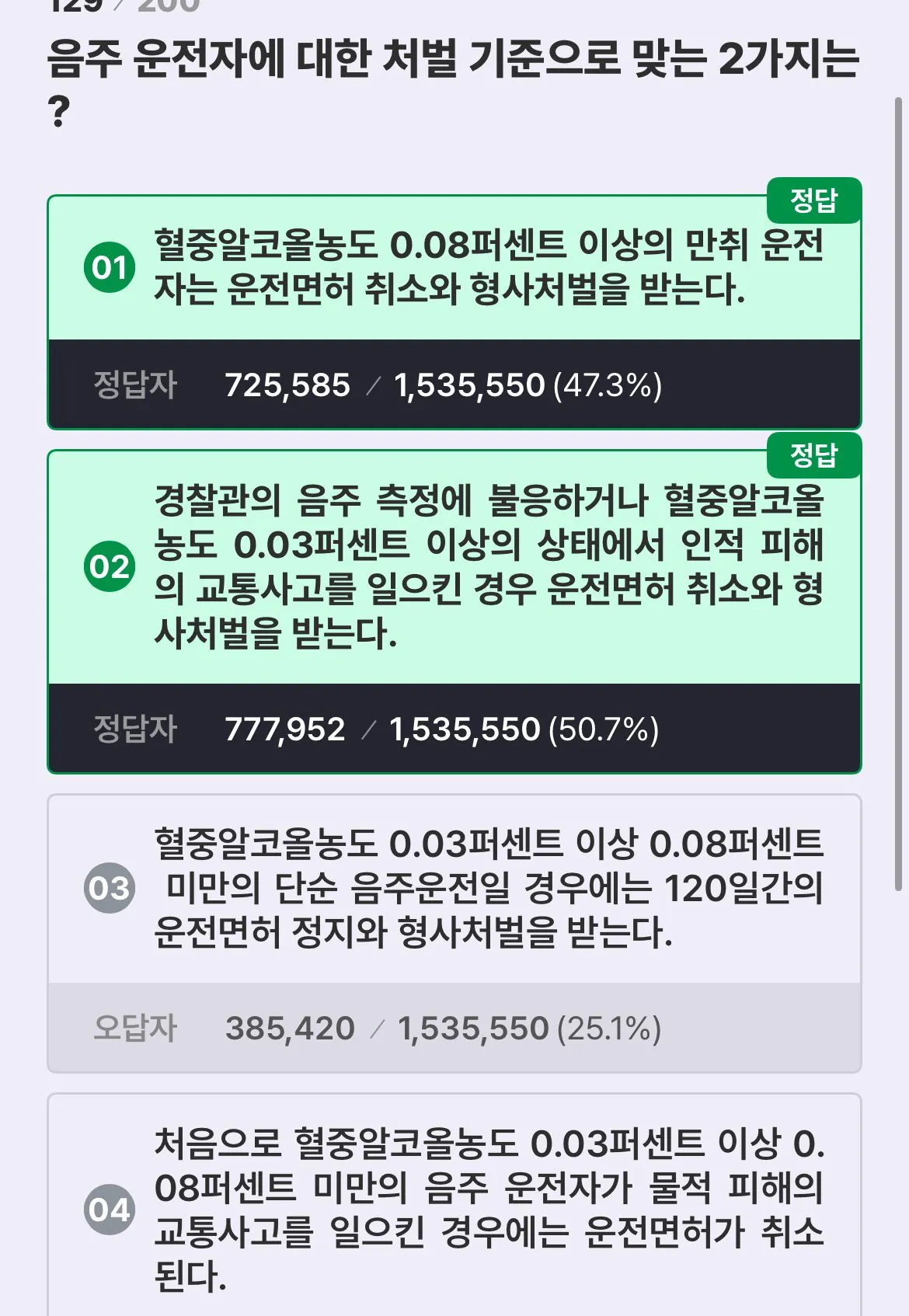
Task: Choose answer 02 about refusing police alcohol test
Action: 454,566
